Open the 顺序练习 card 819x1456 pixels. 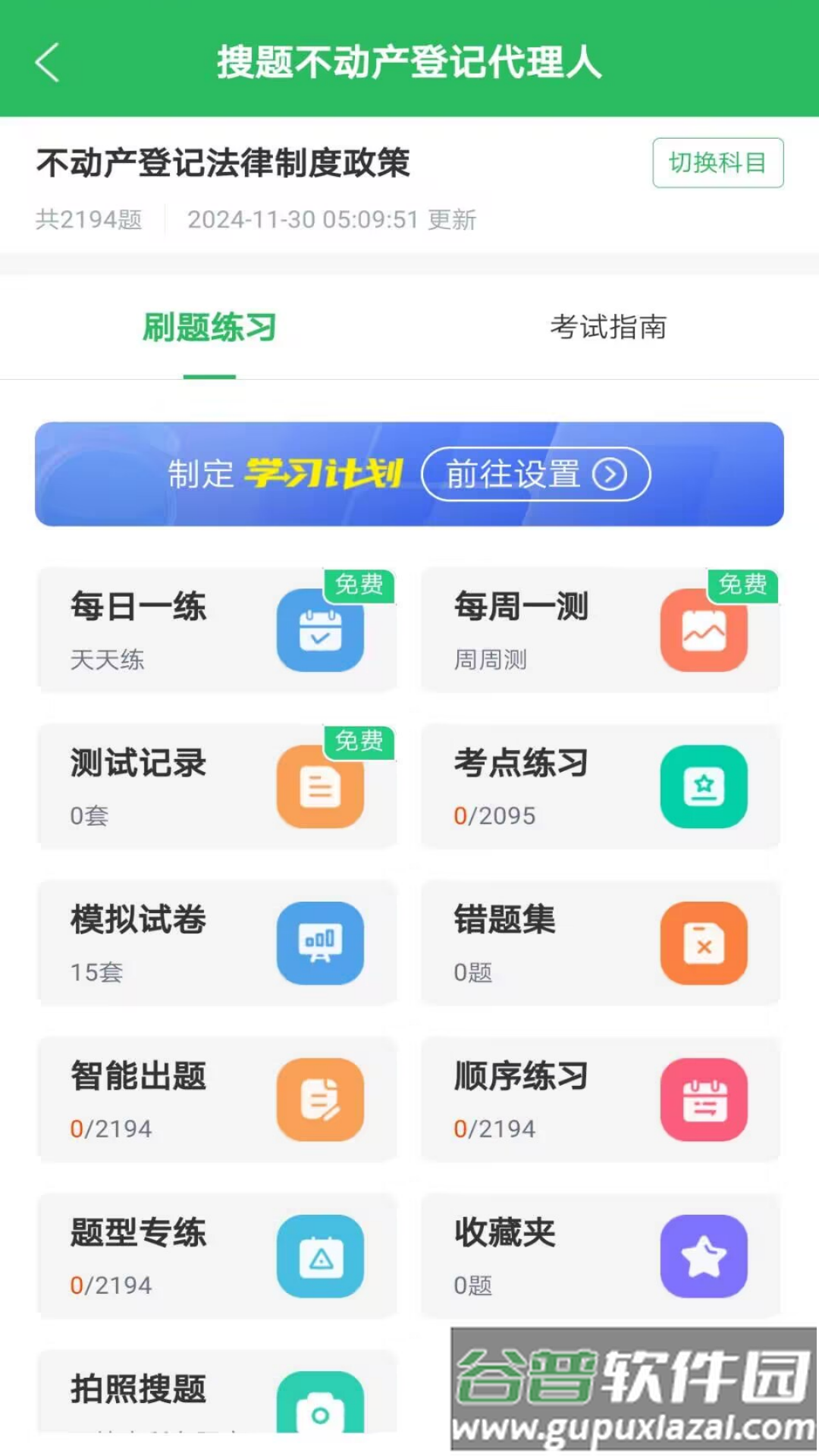(601, 1100)
